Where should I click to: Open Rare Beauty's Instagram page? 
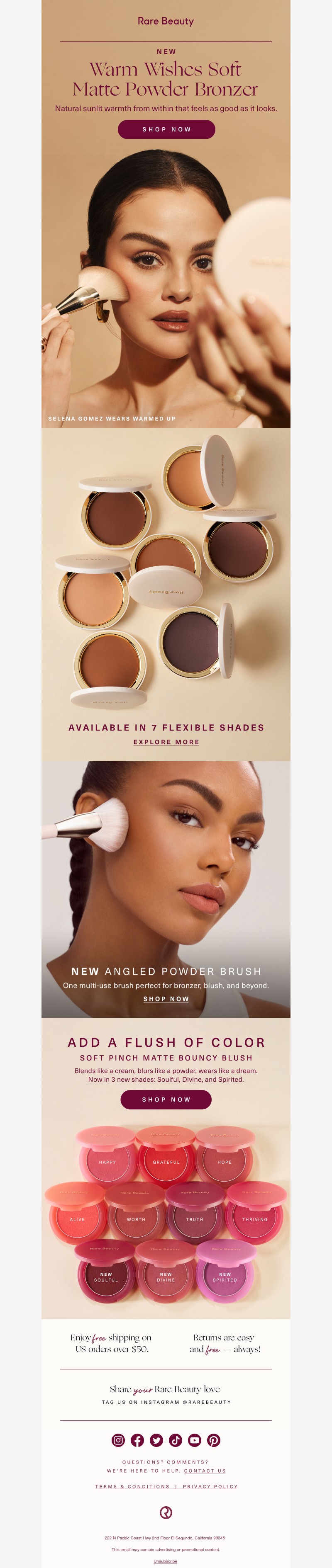click(x=118, y=1440)
